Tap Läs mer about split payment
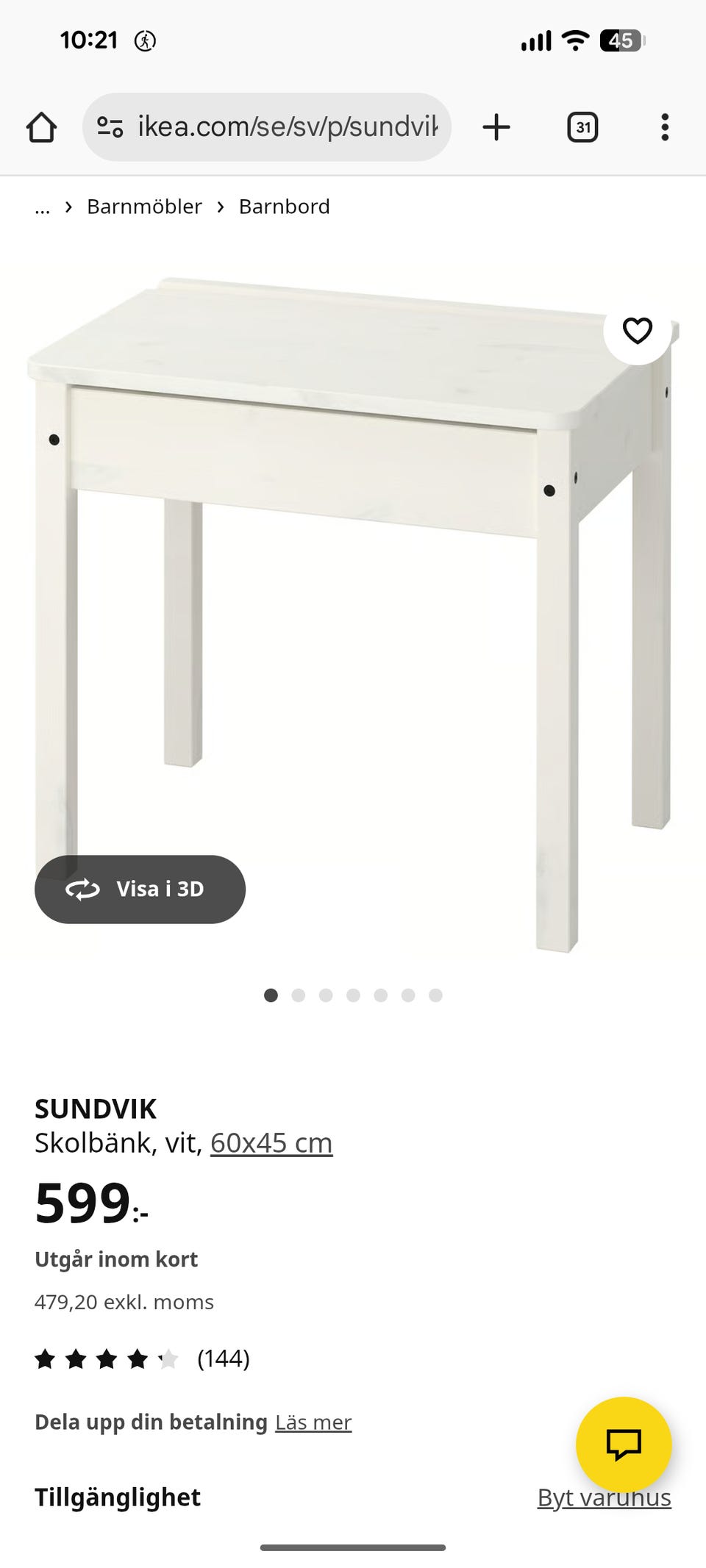The image size is (706, 1568). pos(313,1422)
